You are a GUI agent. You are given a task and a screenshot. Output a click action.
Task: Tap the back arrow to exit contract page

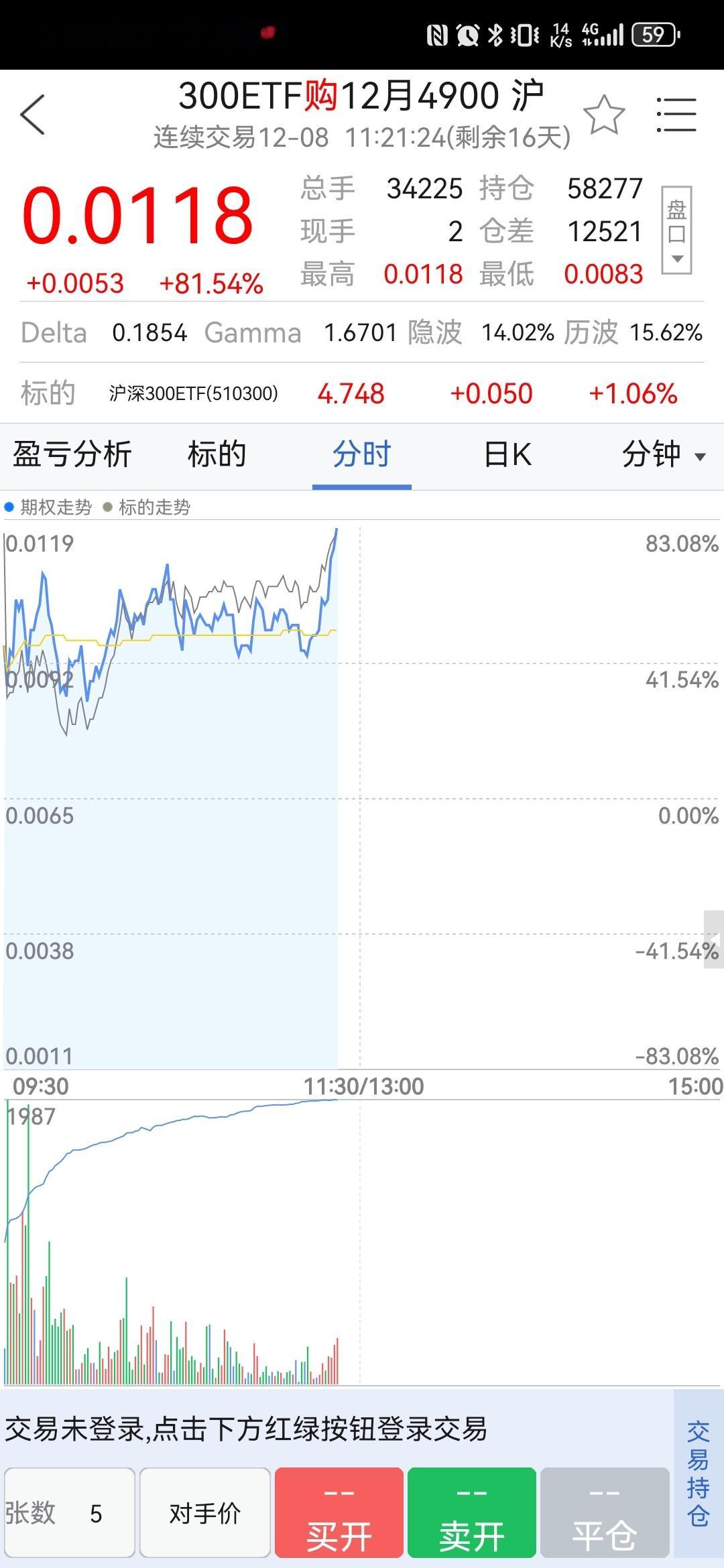pyautogui.click(x=32, y=114)
